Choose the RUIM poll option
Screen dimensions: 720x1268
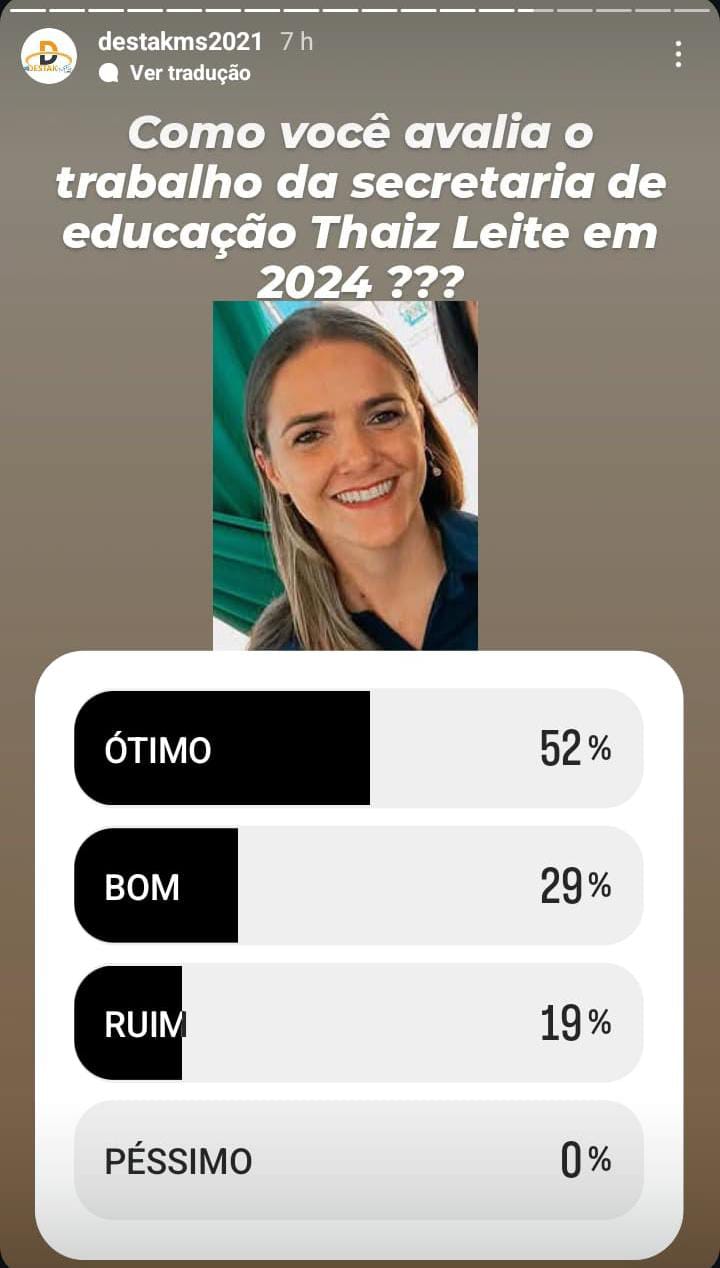tap(358, 1023)
